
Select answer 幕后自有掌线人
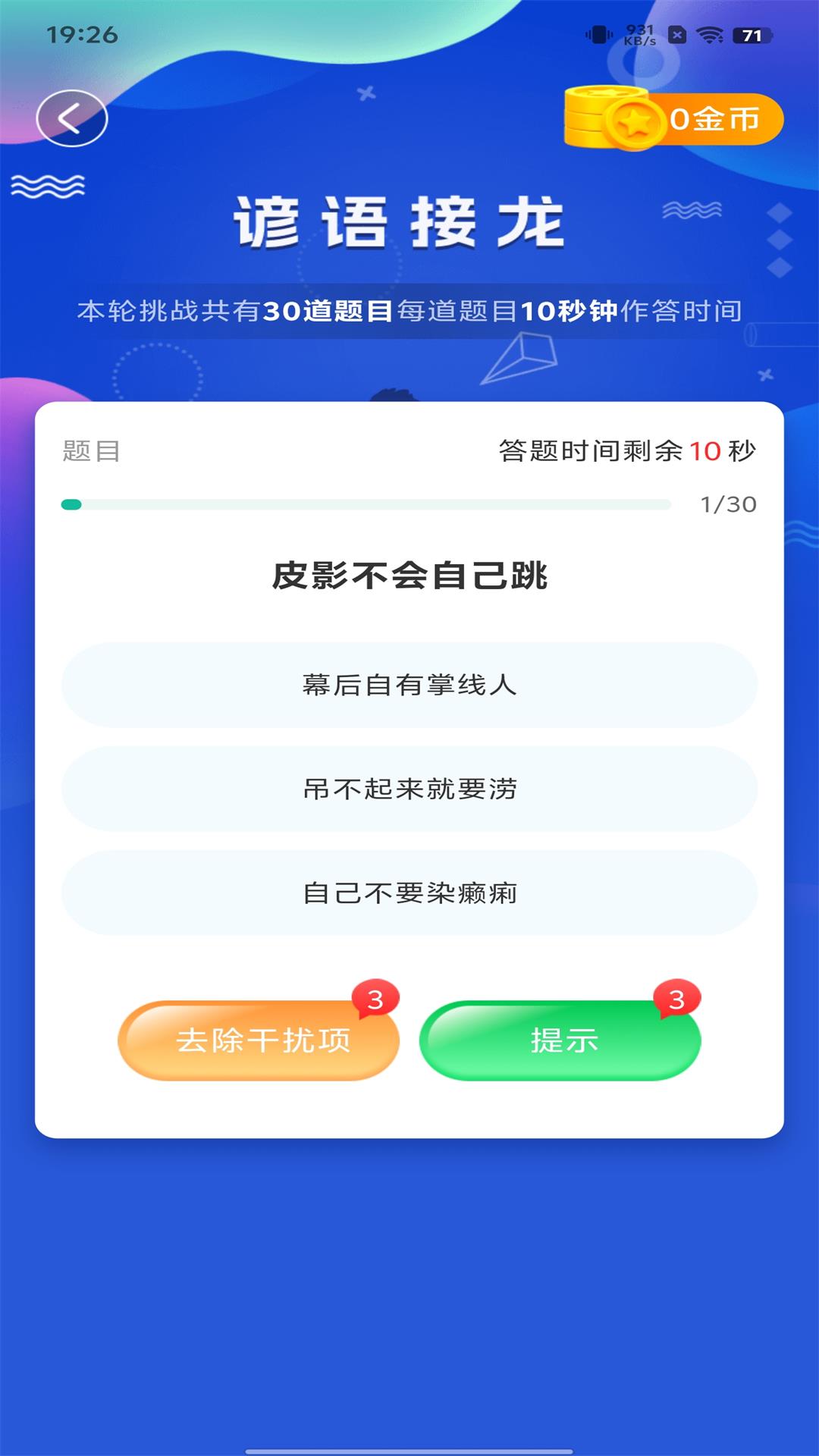(409, 685)
